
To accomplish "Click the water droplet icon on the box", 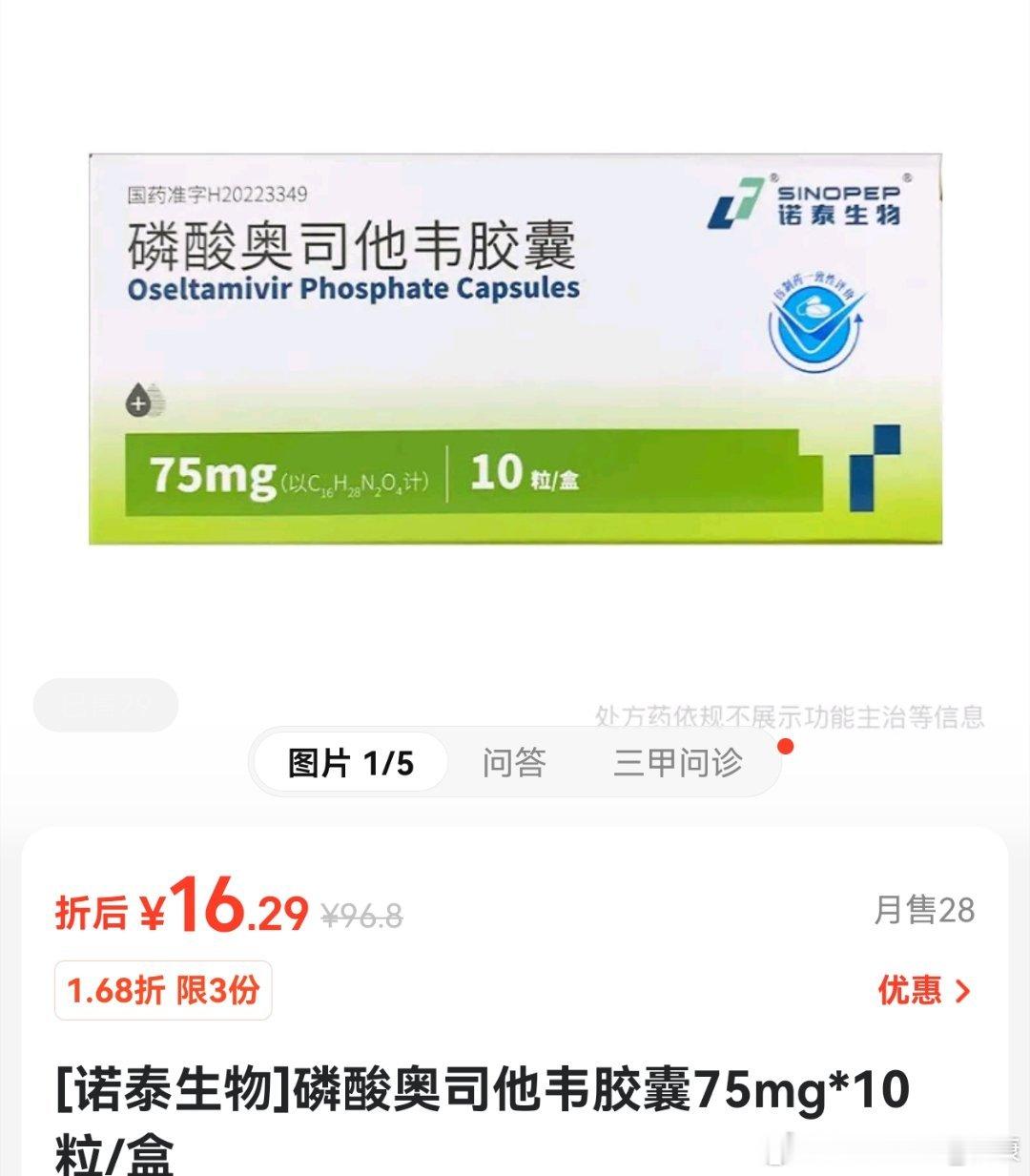I will click(139, 402).
